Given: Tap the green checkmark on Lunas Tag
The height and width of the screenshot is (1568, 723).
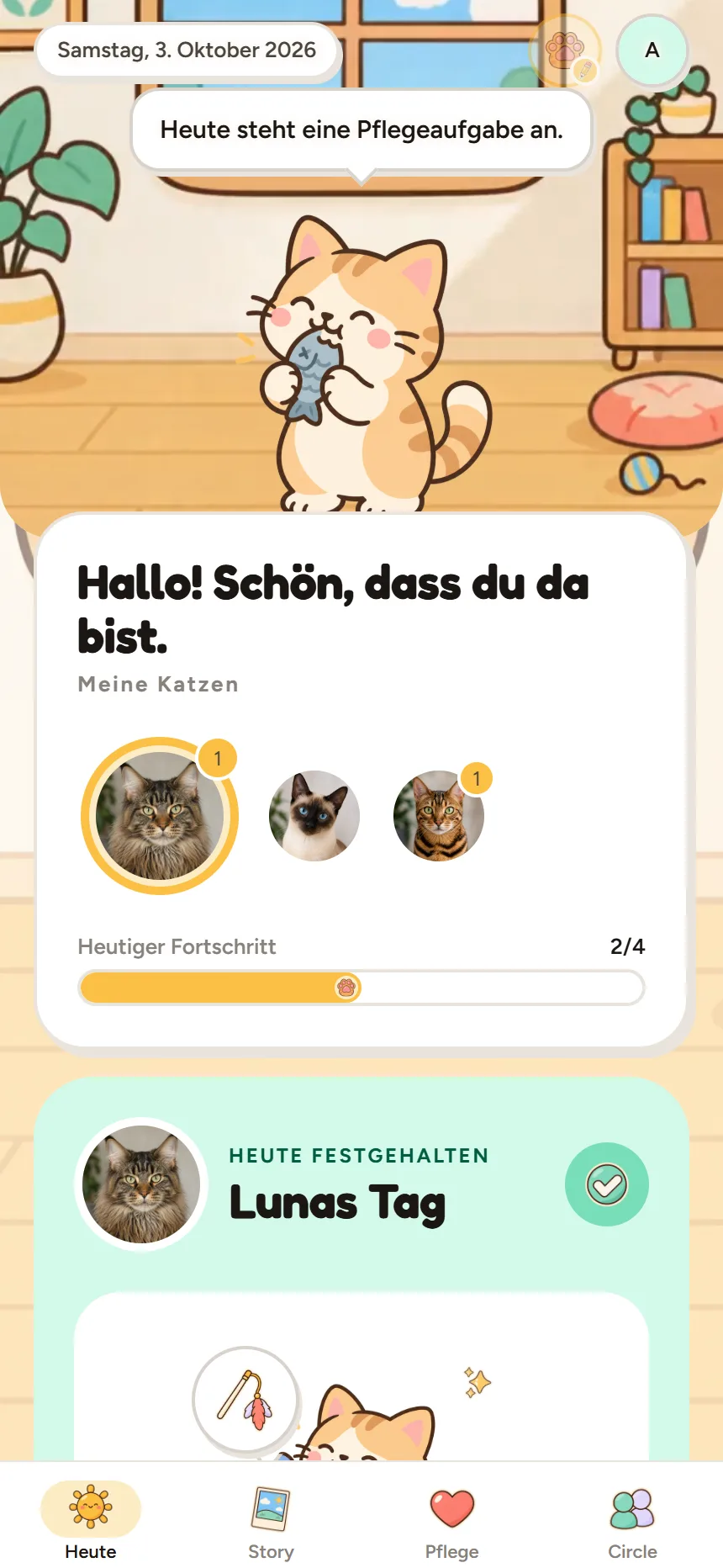Looking at the screenshot, I should 607,1184.
